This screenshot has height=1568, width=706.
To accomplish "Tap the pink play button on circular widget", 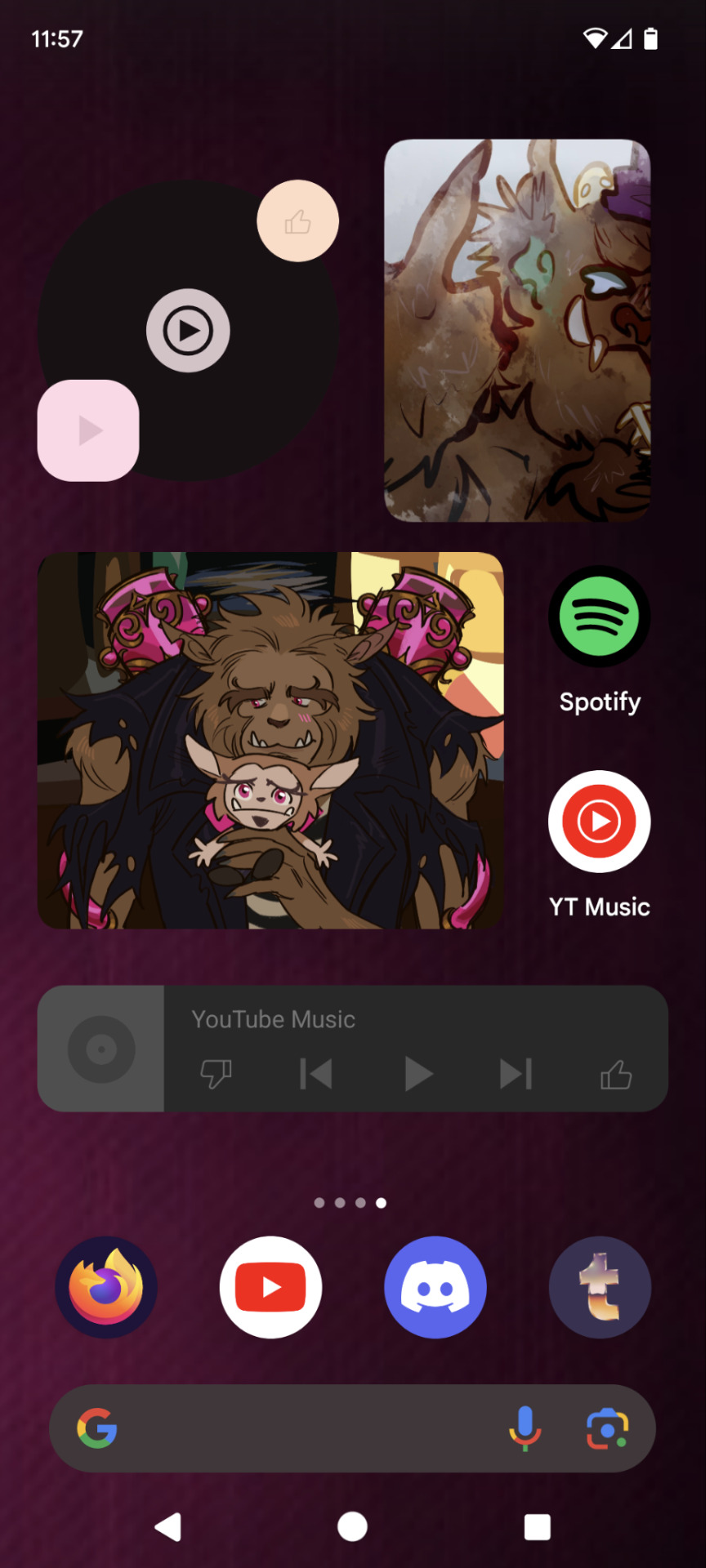I will 88,430.
